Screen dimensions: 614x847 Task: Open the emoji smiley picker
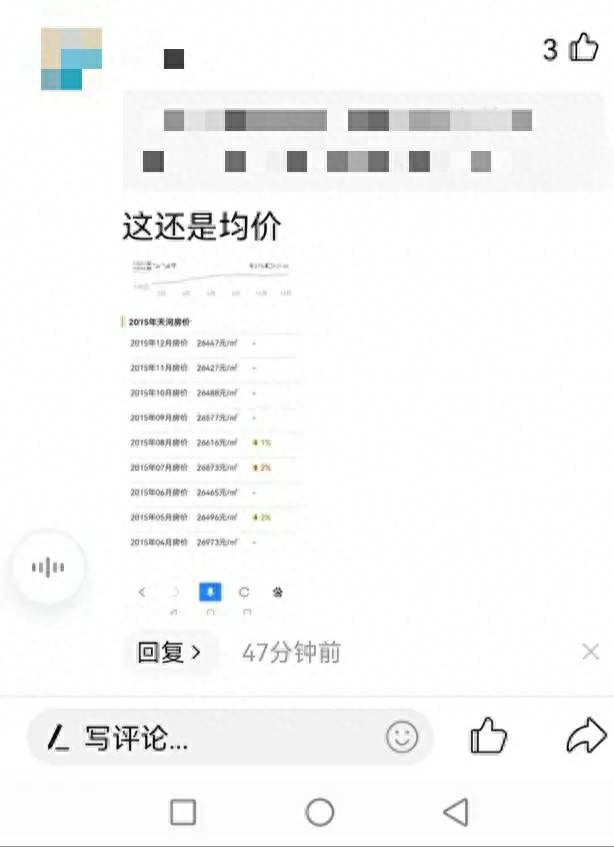click(x=402, y=738)
